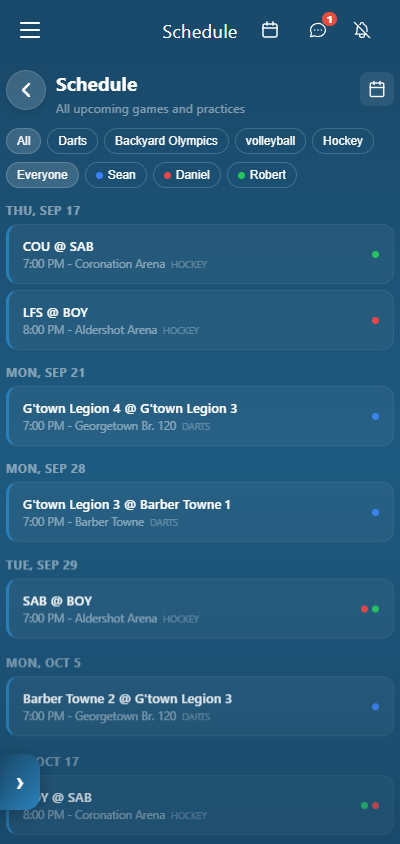Viewport: 400px width, 844px height.
Task: Go back with the round arrow button
Action: 26,90
